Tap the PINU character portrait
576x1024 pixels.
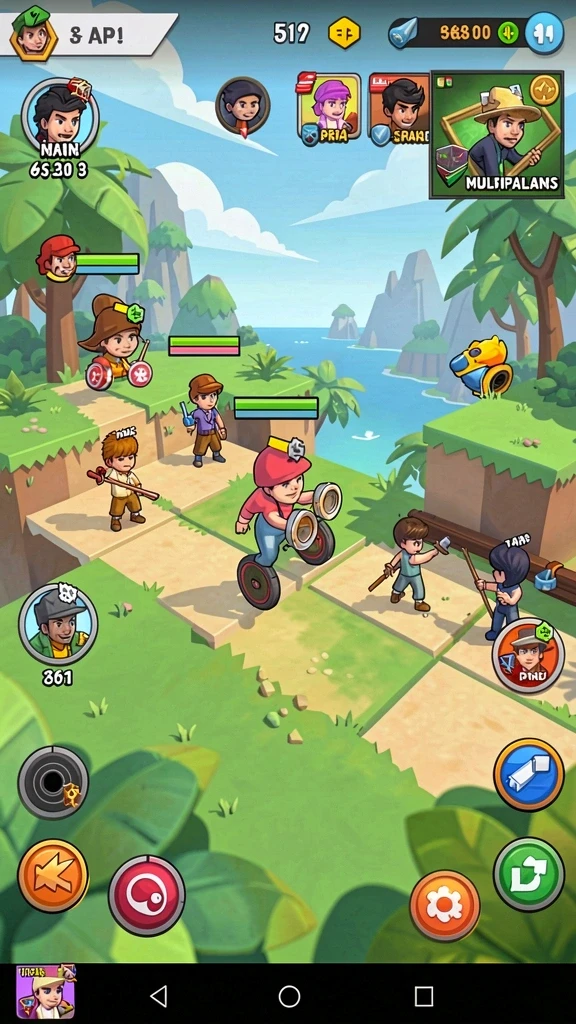tap(528, 655)
